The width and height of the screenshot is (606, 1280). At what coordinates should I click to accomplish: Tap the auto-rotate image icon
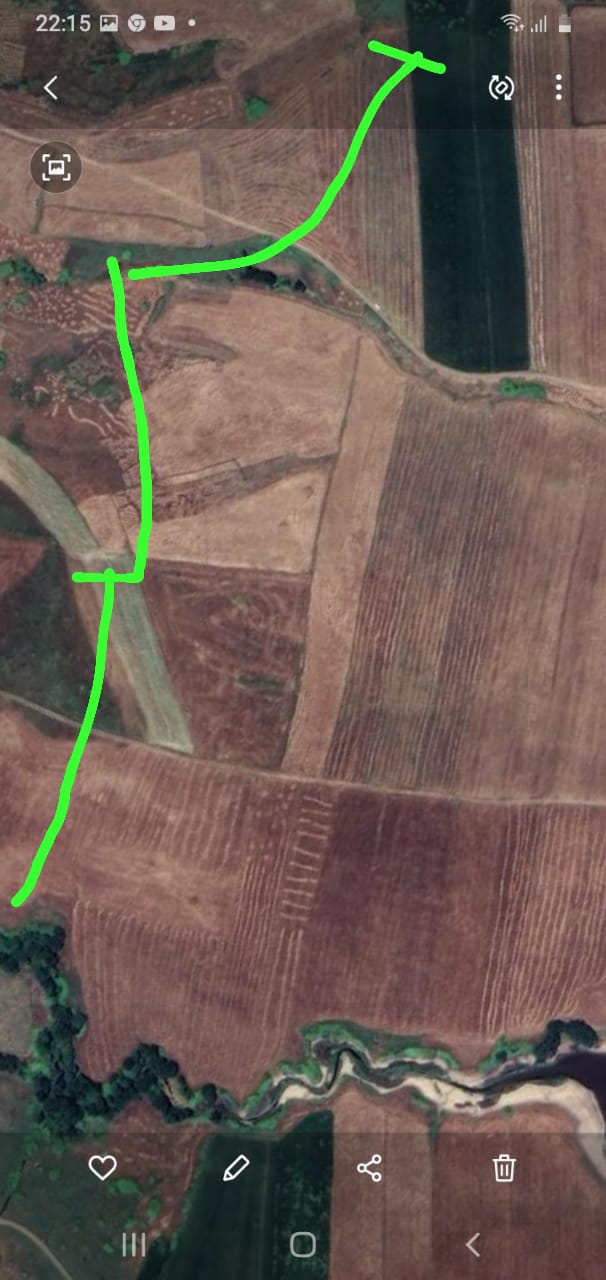pyautogui.click(x=501, y=88)
